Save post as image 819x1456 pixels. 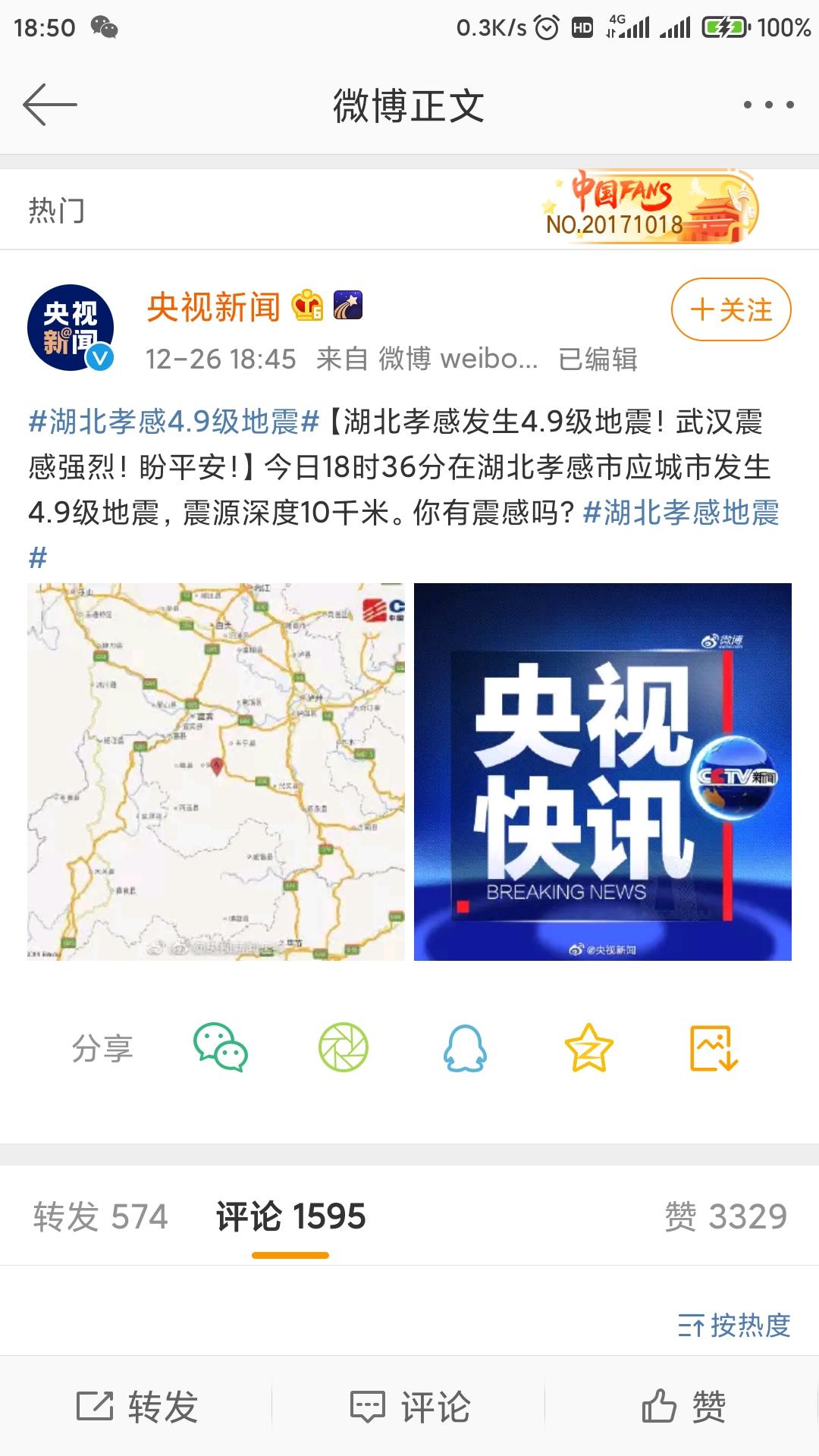point(714,1048)
